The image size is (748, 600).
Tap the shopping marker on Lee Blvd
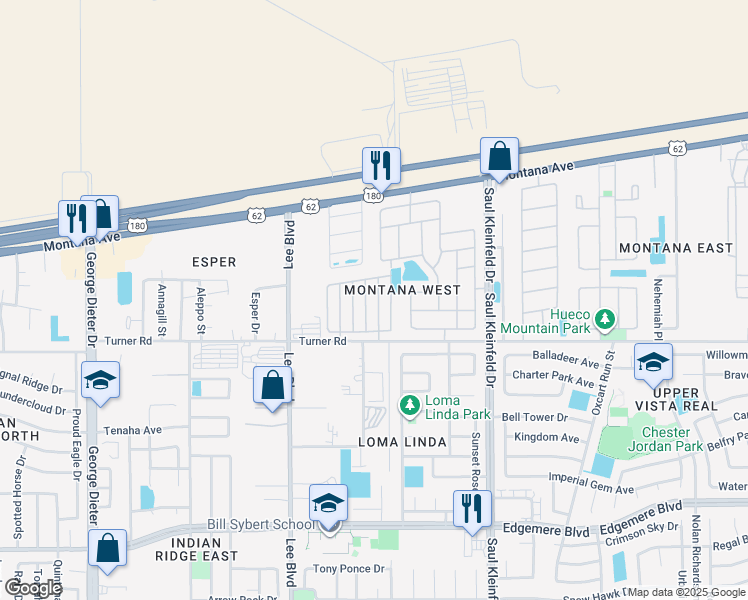(x=273, y=386)
